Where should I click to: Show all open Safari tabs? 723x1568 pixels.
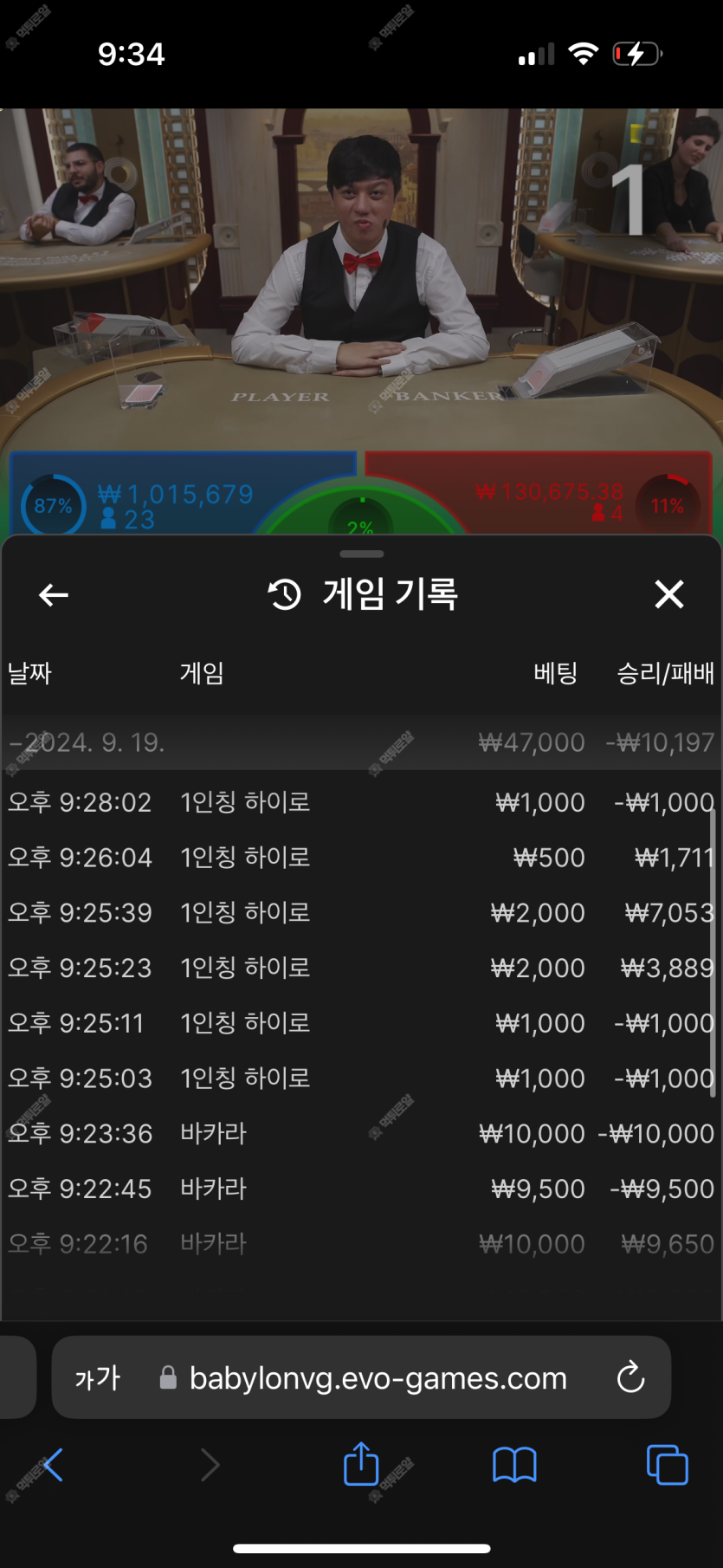[x=668, y=1465]
